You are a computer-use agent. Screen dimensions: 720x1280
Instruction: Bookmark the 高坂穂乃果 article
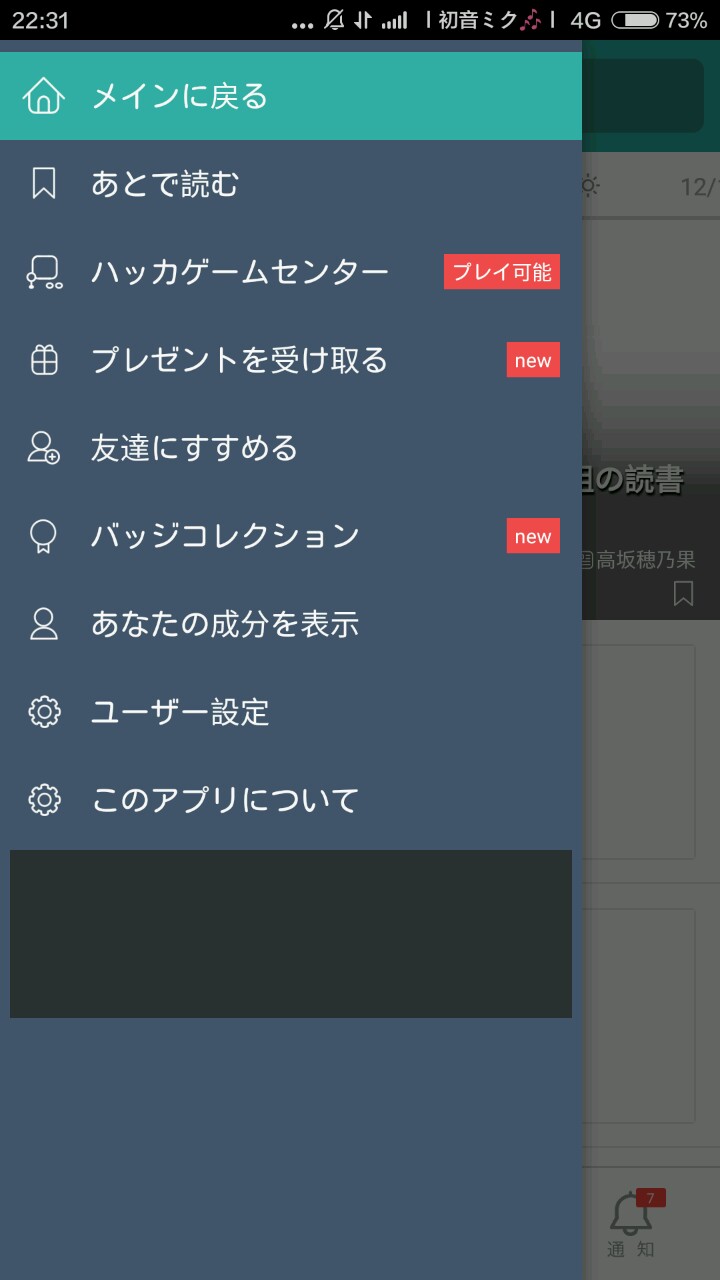(x=683, y=593)
